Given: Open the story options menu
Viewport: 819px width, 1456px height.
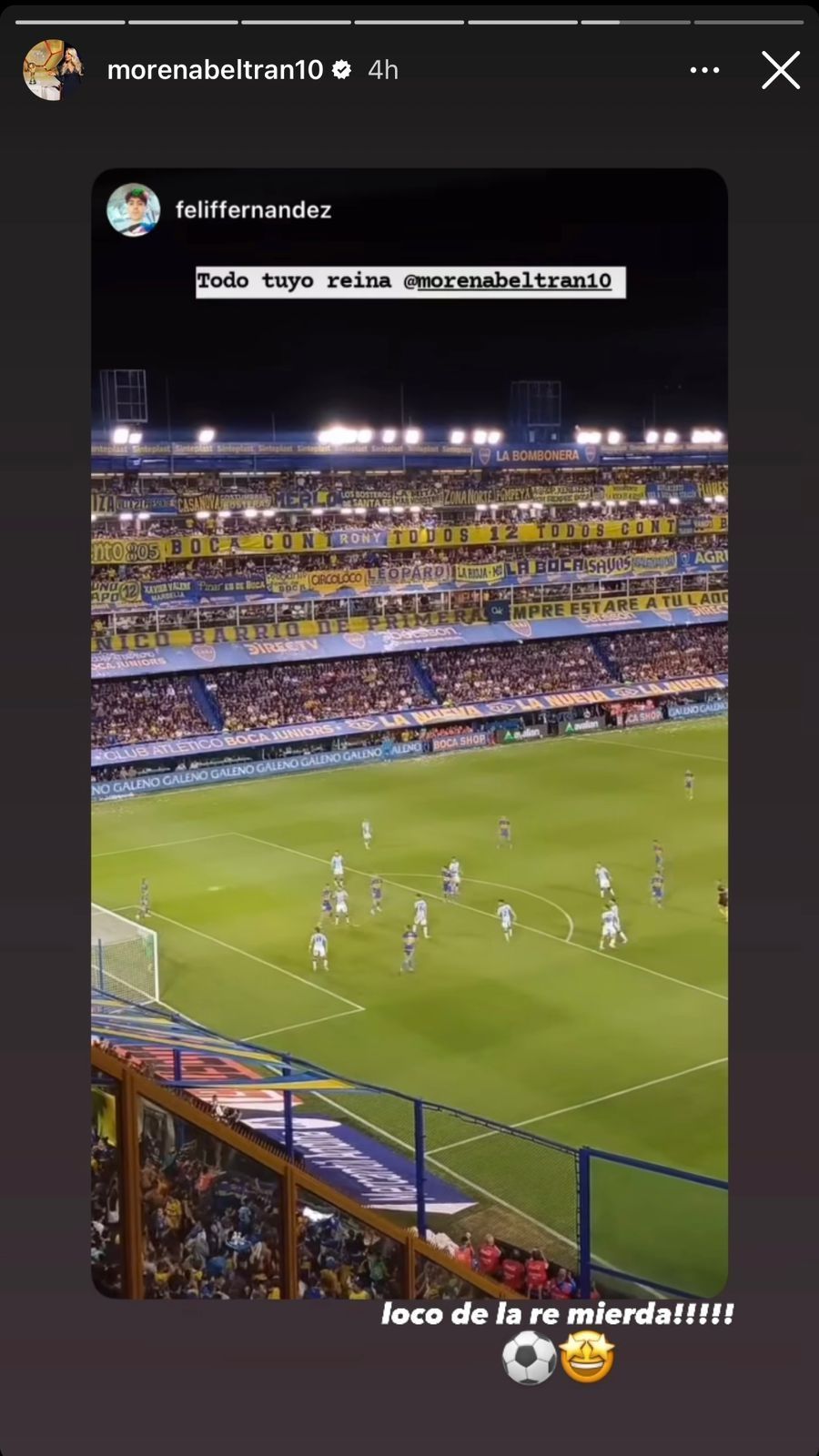Looking at the screenshot, I should [x=704, y=70].
